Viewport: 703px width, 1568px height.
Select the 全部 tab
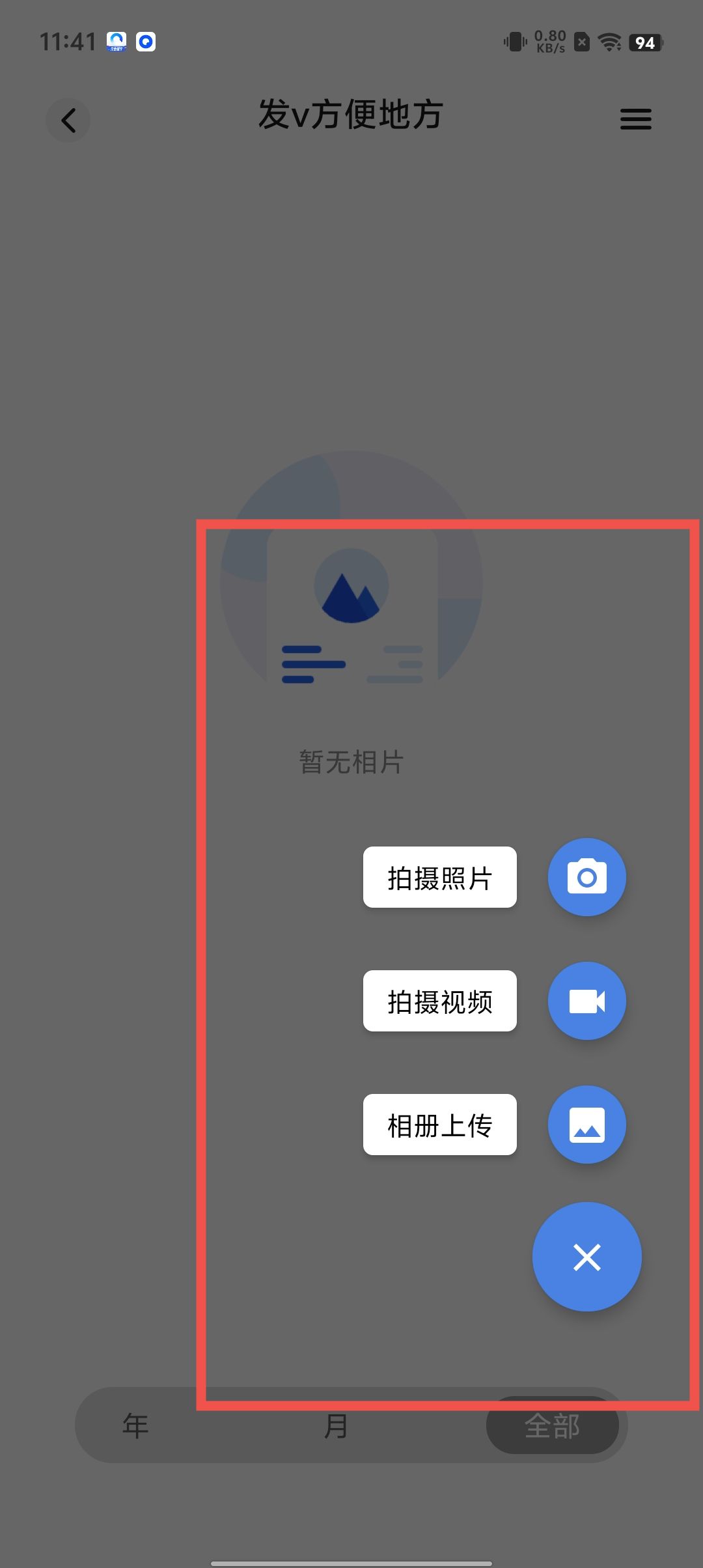click(x=552, y=1425)
